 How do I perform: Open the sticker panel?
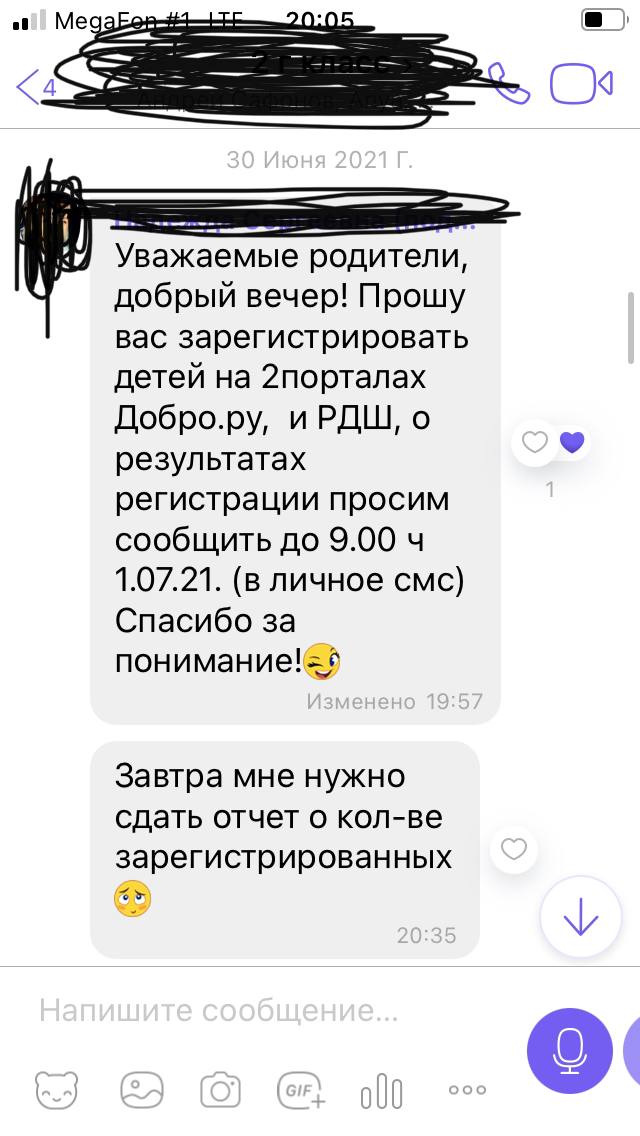[58, 1092]
